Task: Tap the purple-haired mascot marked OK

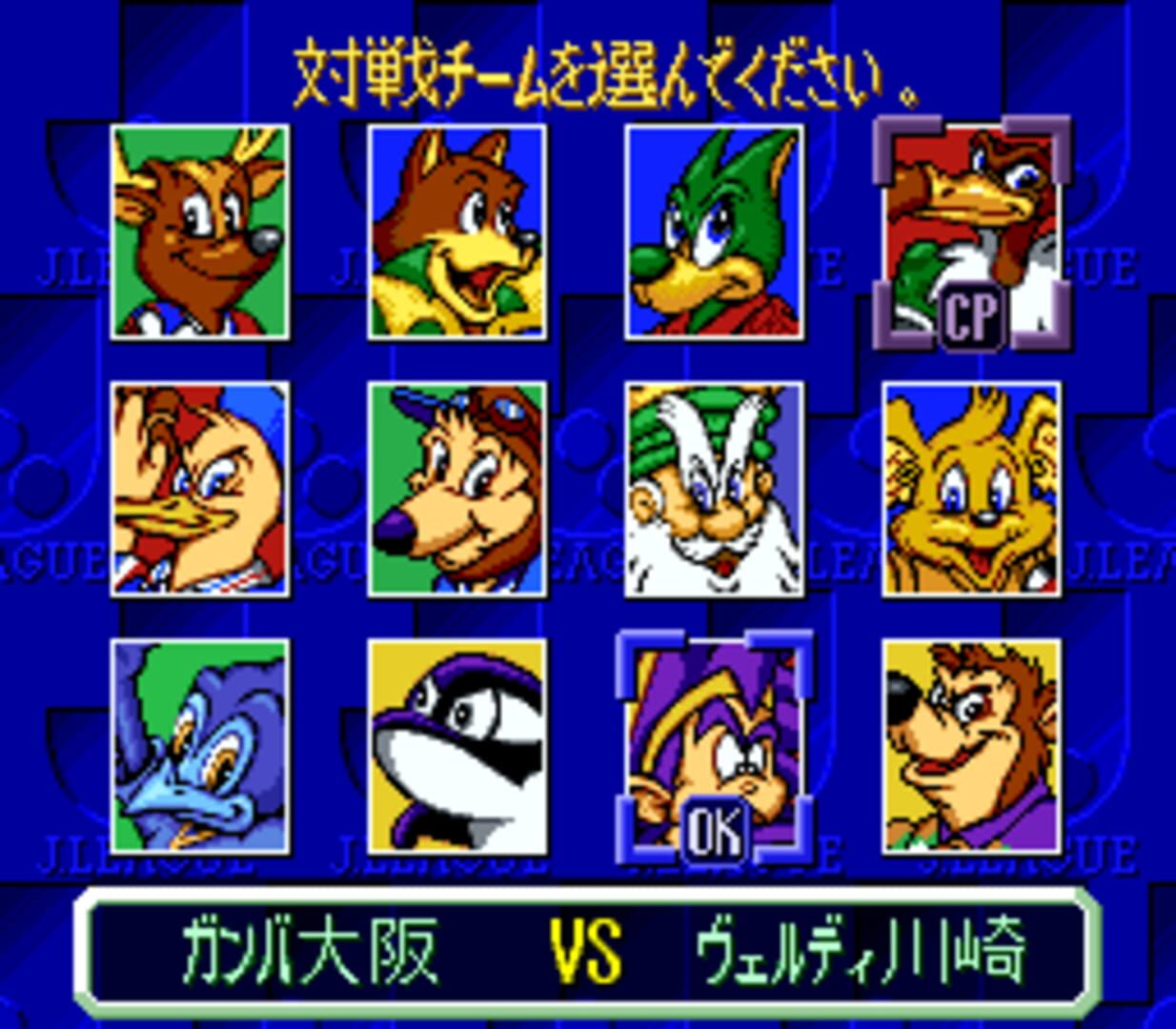Action: [x=714, y=747]
